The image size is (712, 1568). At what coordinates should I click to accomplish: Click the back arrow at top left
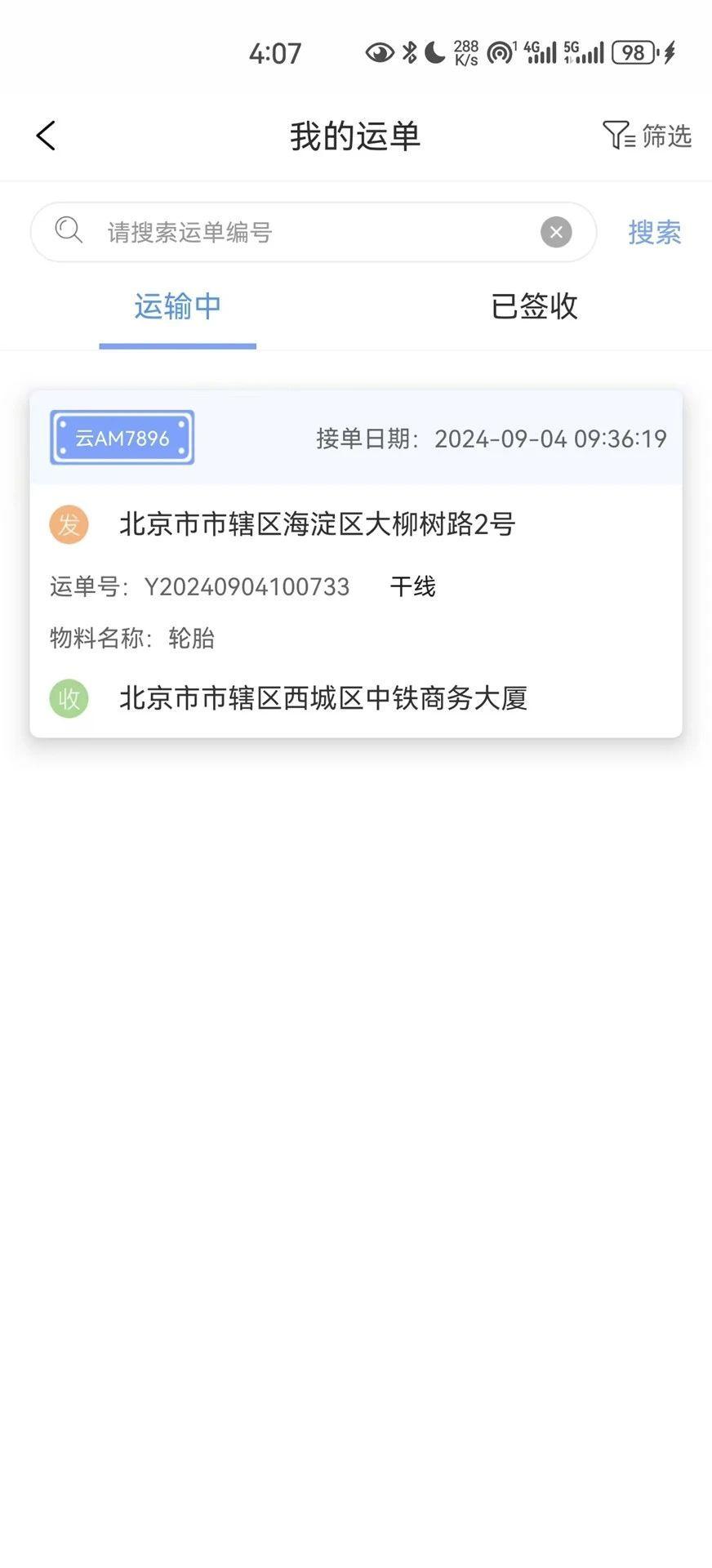pos(46,134)
